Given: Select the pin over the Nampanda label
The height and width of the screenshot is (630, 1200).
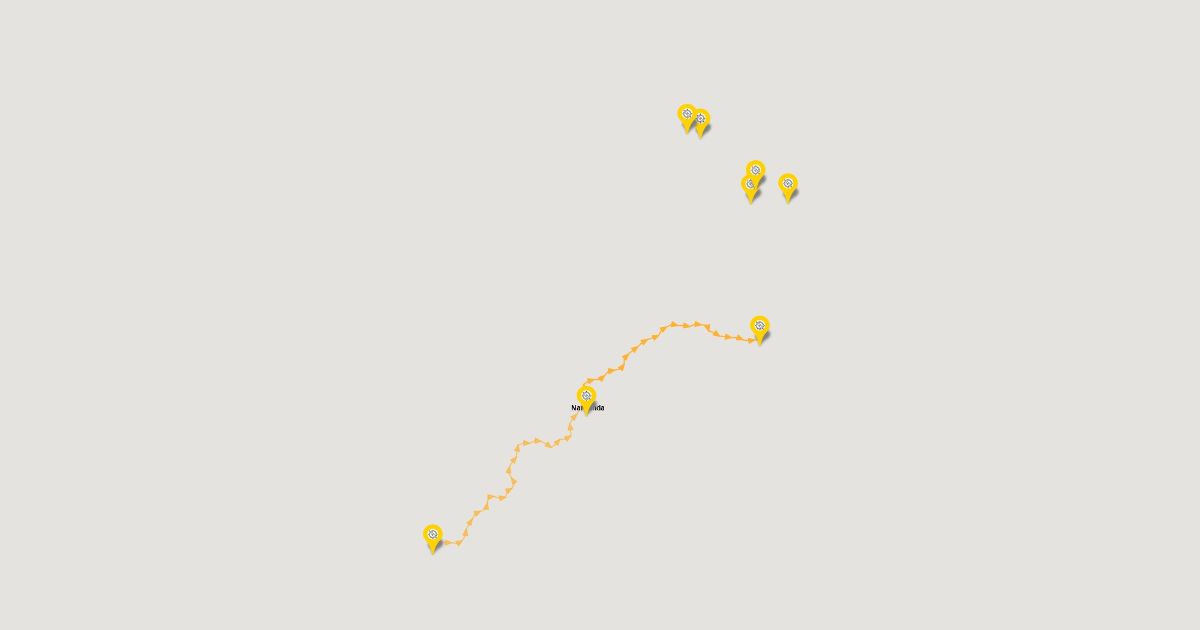Looking at the screenshot, I should pos(586,397).
